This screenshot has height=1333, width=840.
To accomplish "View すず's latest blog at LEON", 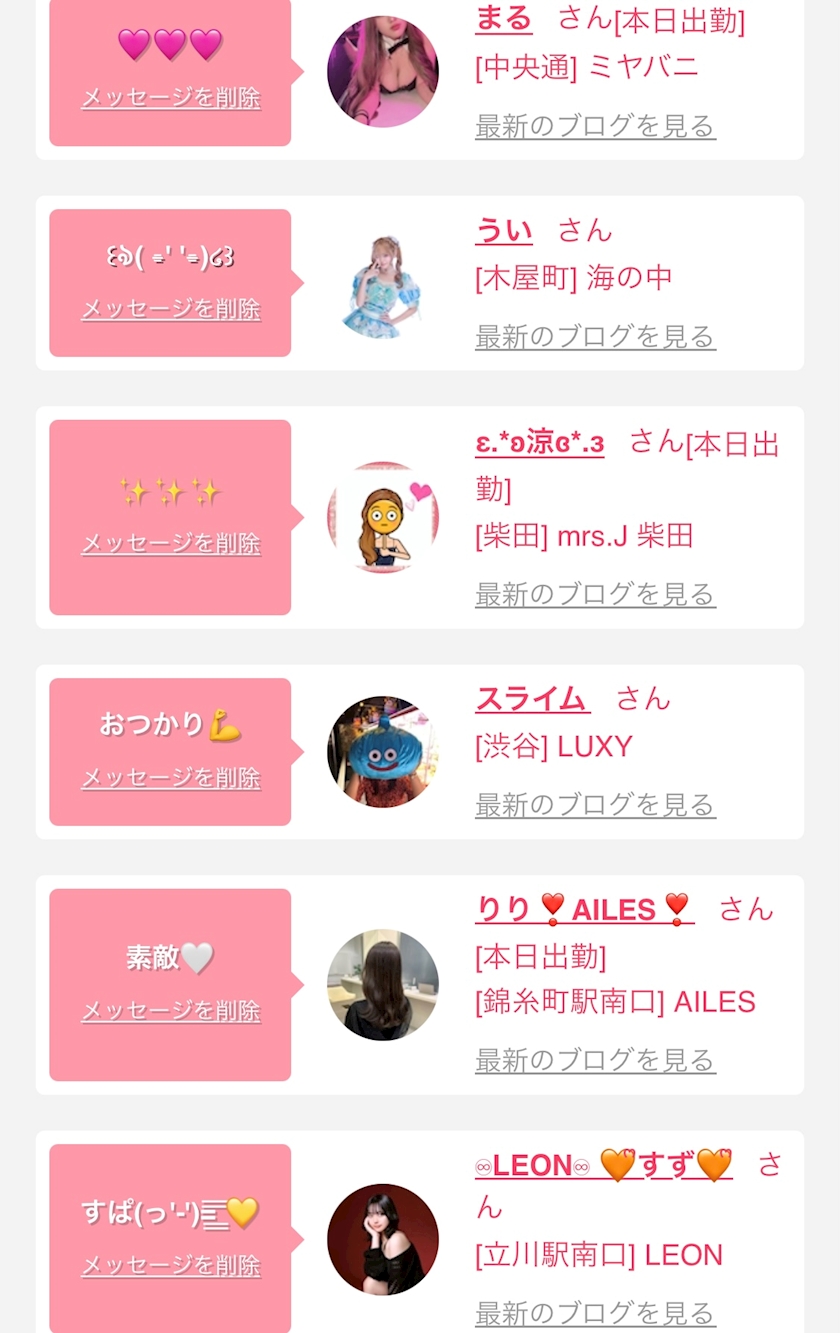I will 595,1313.
